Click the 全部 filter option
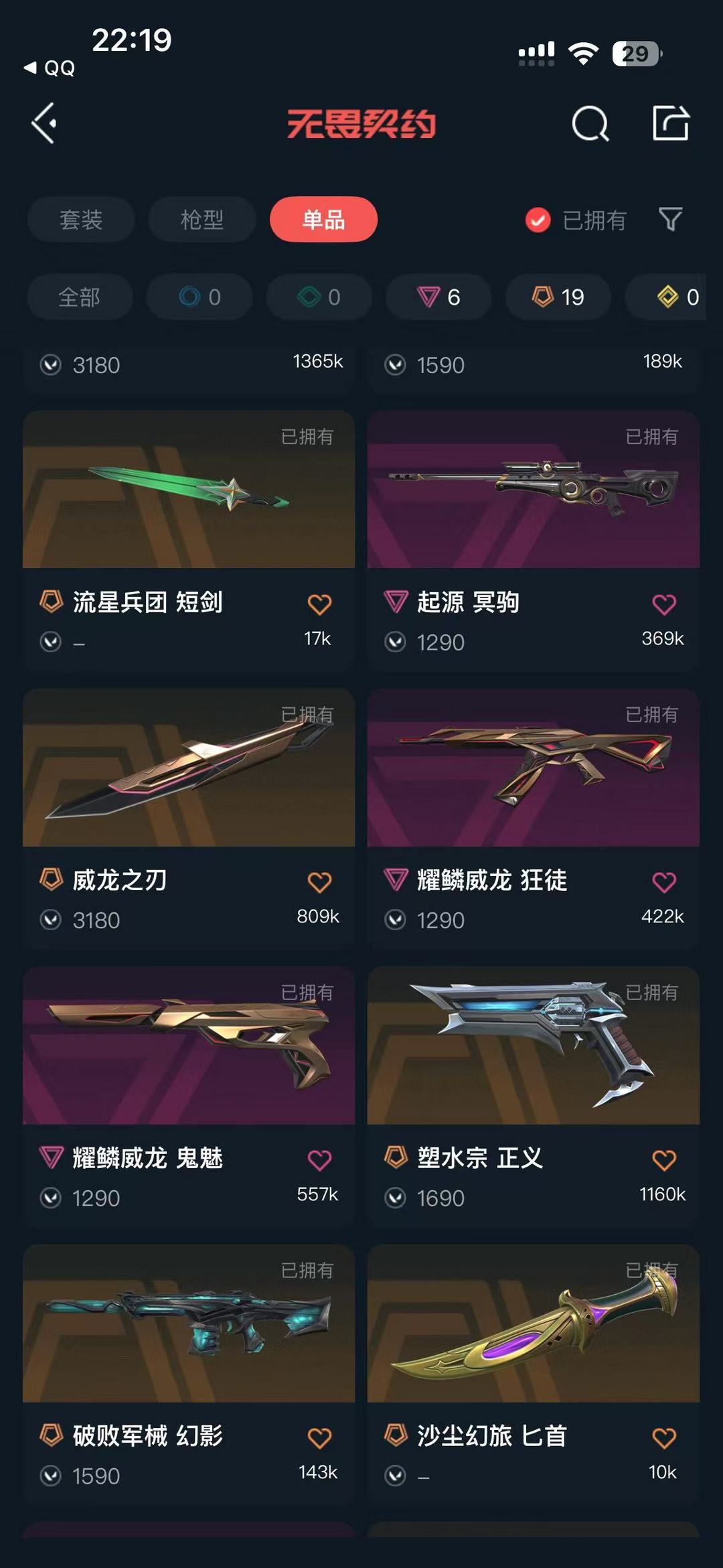 pos(80,297)
